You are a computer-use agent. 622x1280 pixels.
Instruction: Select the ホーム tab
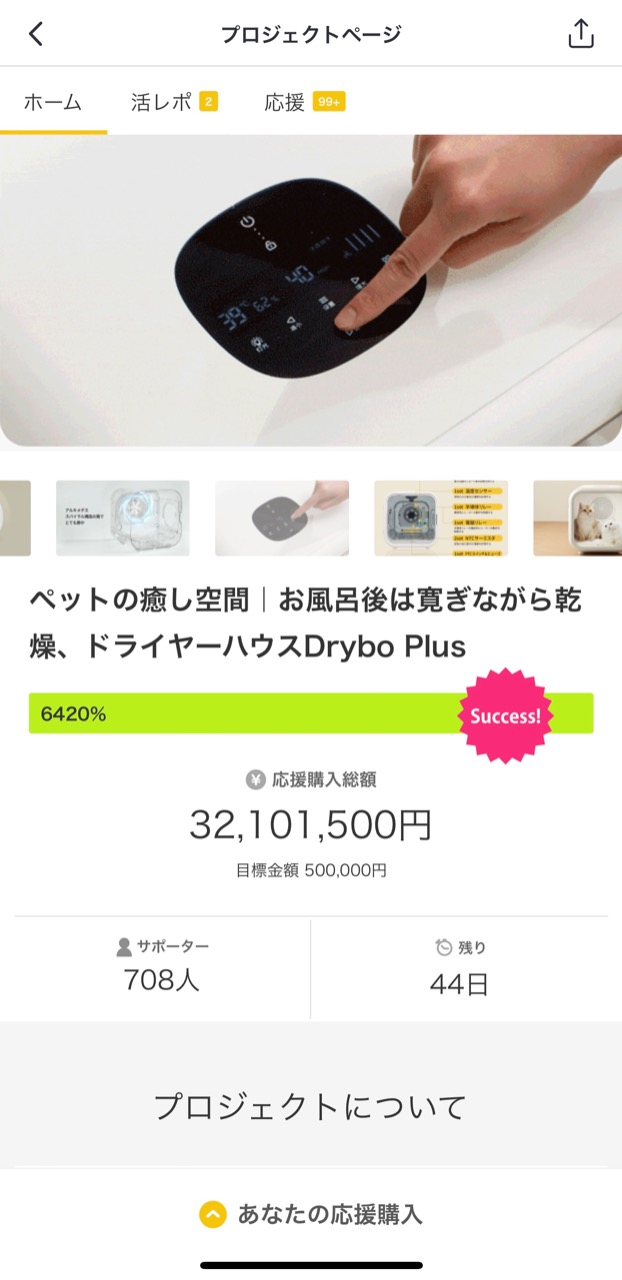click(53, 101)
